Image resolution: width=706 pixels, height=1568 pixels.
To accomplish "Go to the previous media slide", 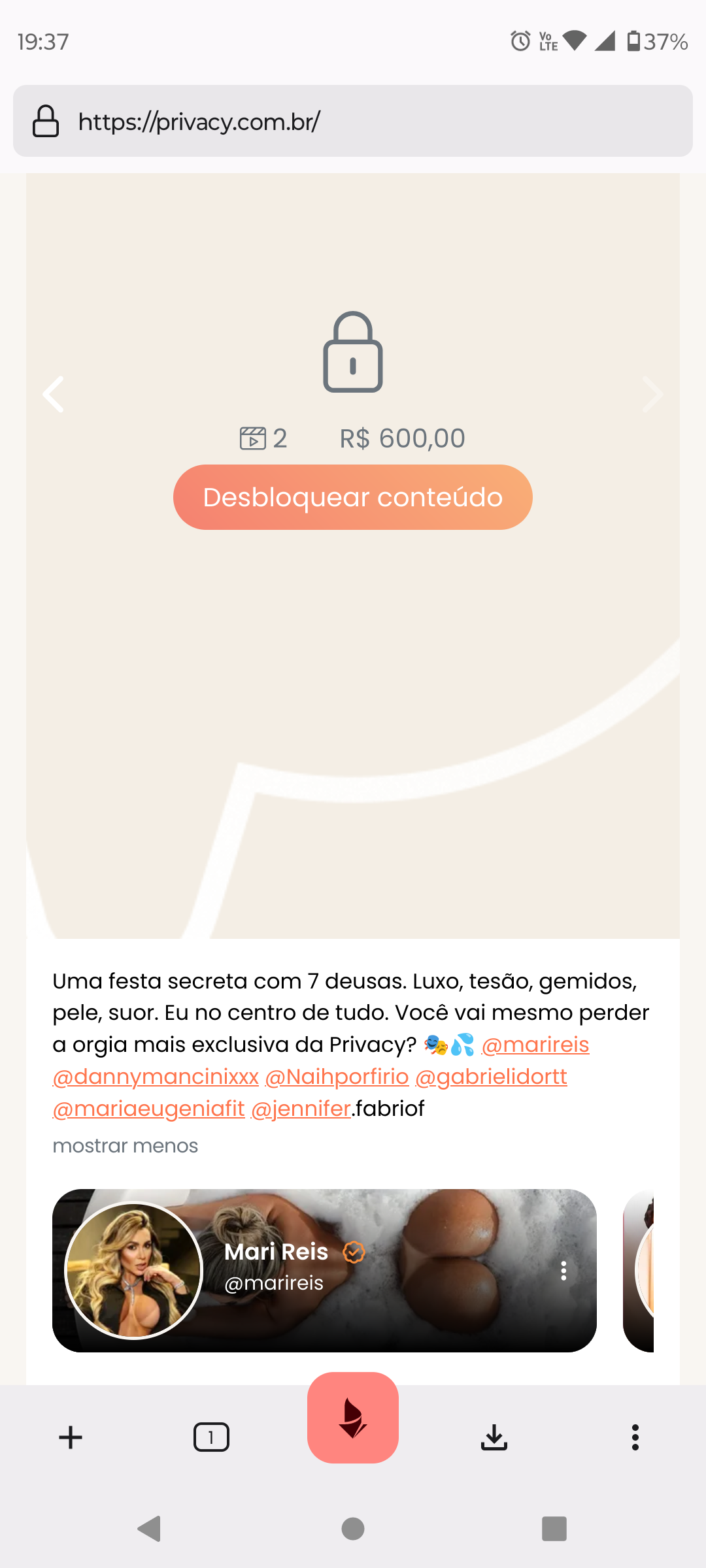I will 54,394.
